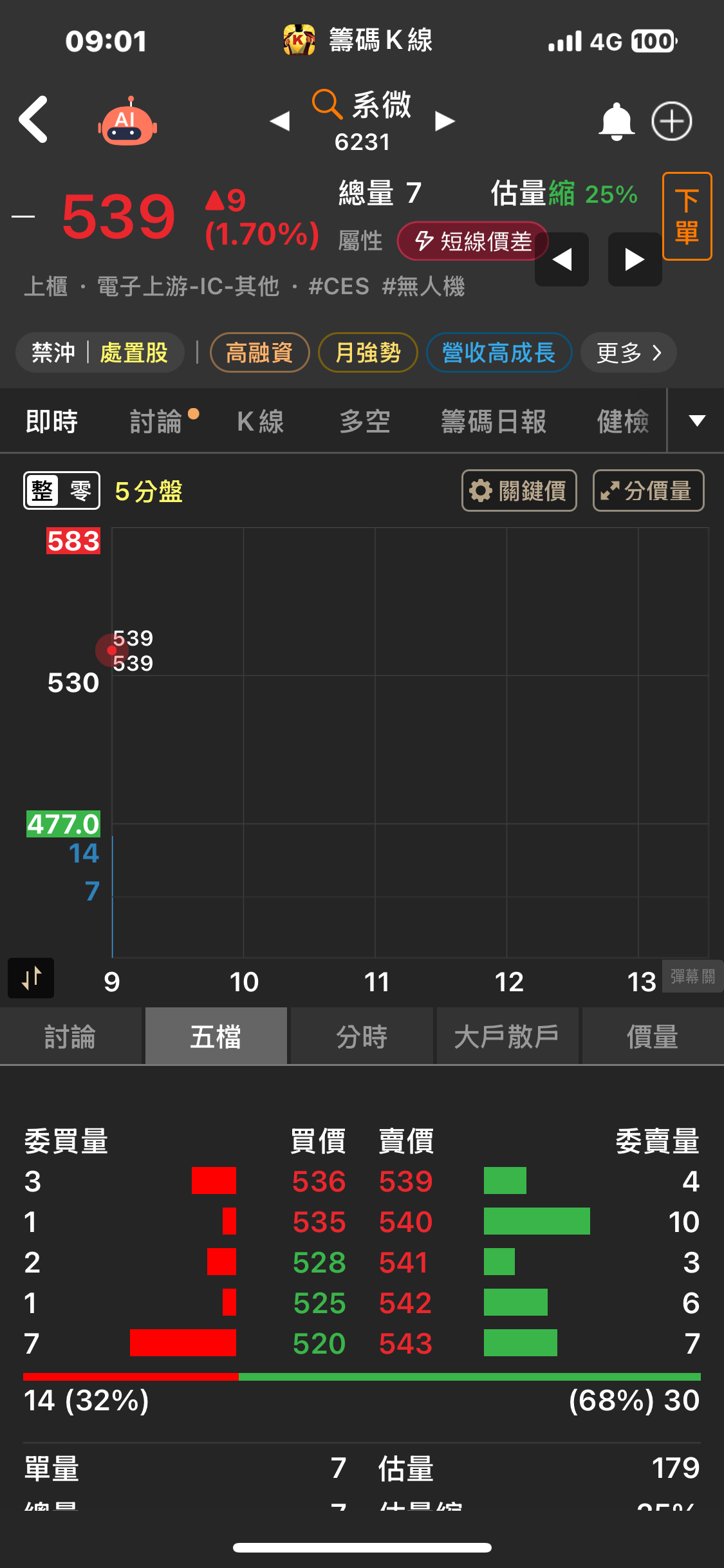Toggle 整/零 share mode
Image resolution: width=724 pixels, height=1568 pixels.
62,491
